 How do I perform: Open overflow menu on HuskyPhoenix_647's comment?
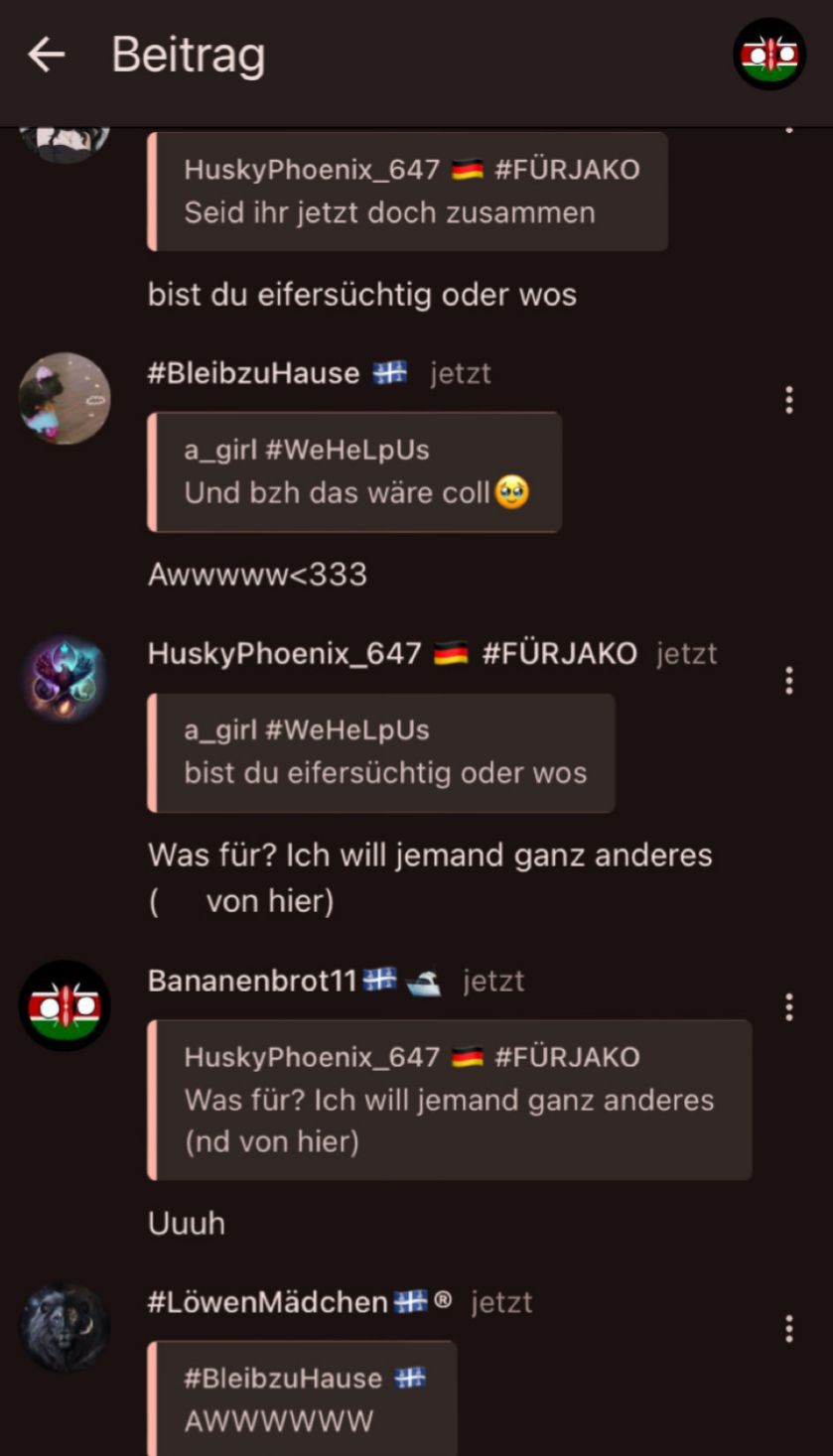pos(788,680)
